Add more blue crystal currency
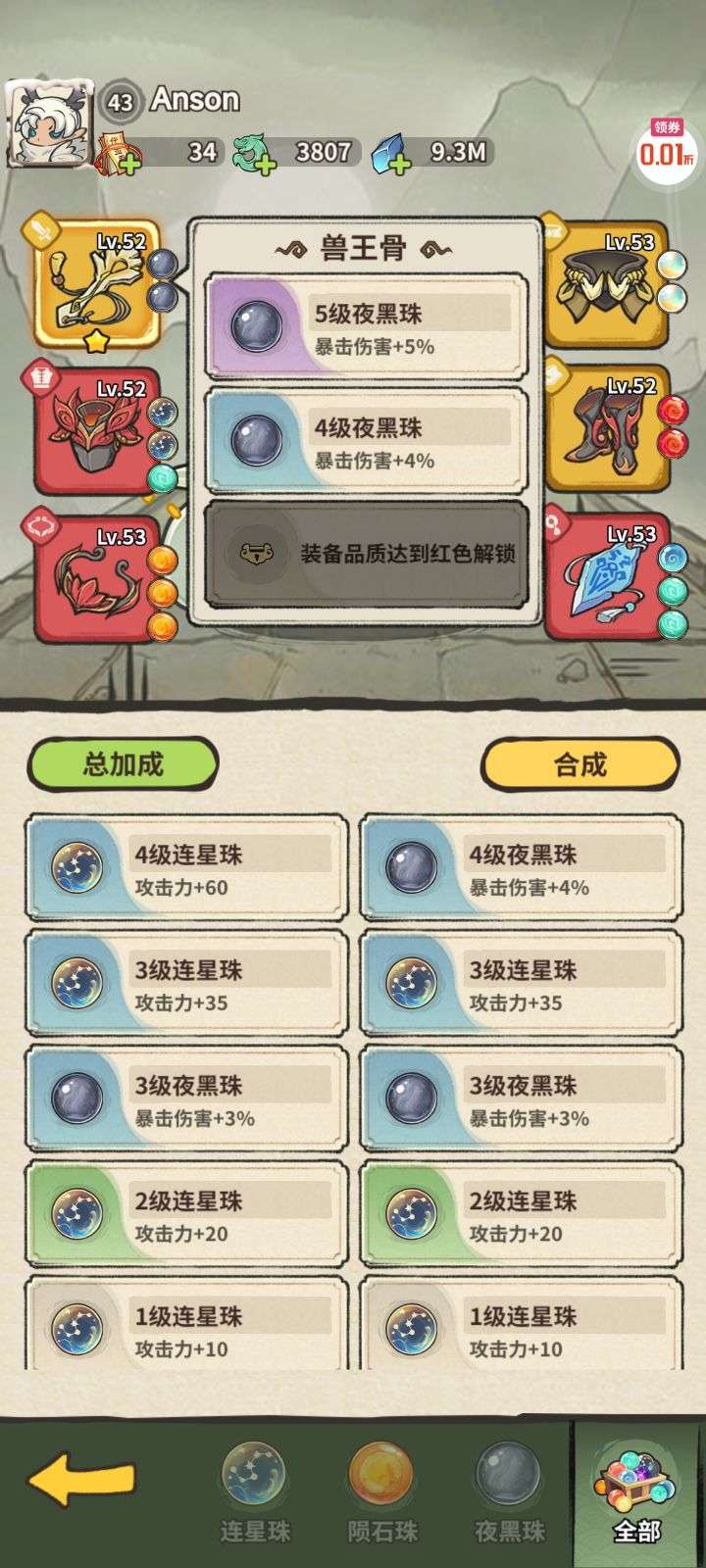 click(398, 162)
